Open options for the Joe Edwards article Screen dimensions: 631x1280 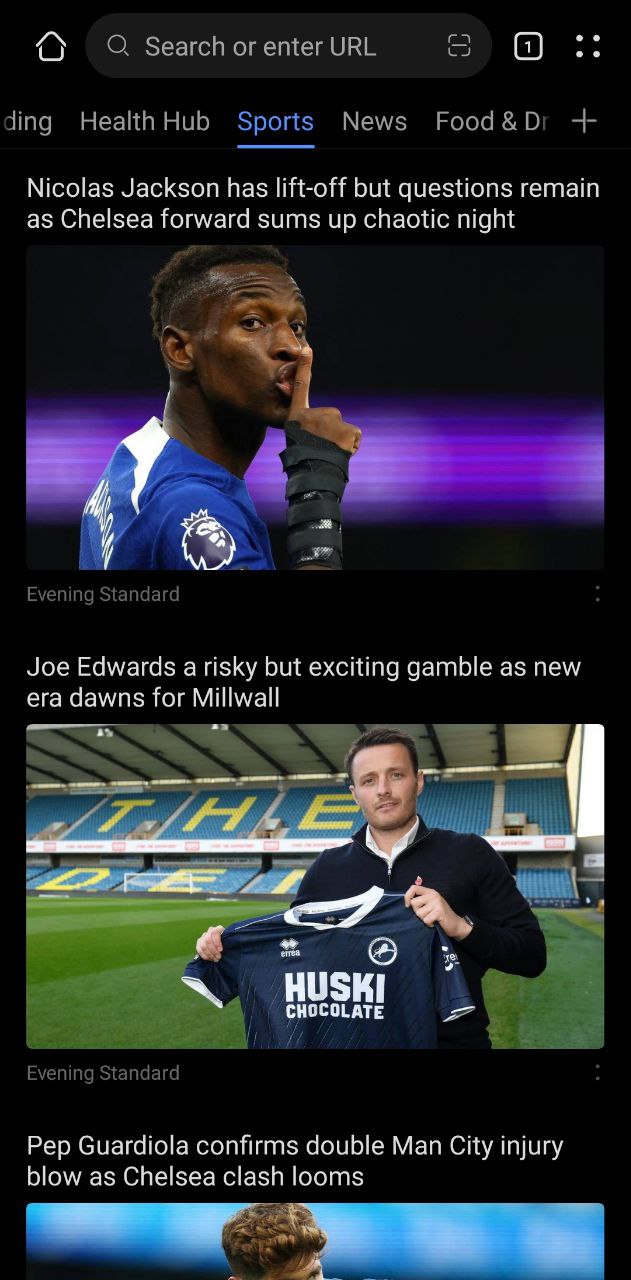coord(597,1073)
